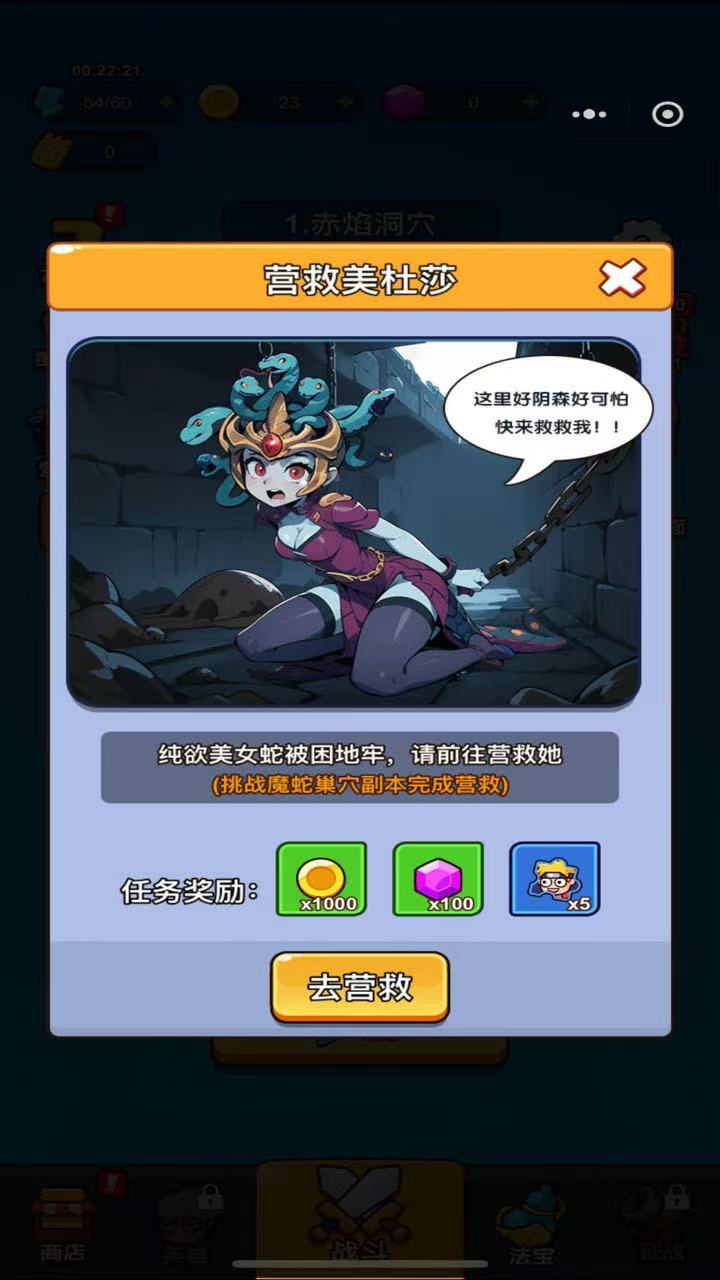The width and height of the screenshot is (720, 1280).
Task: Close the 营救美杜莎 dialog
Action: tap(622, 278)
